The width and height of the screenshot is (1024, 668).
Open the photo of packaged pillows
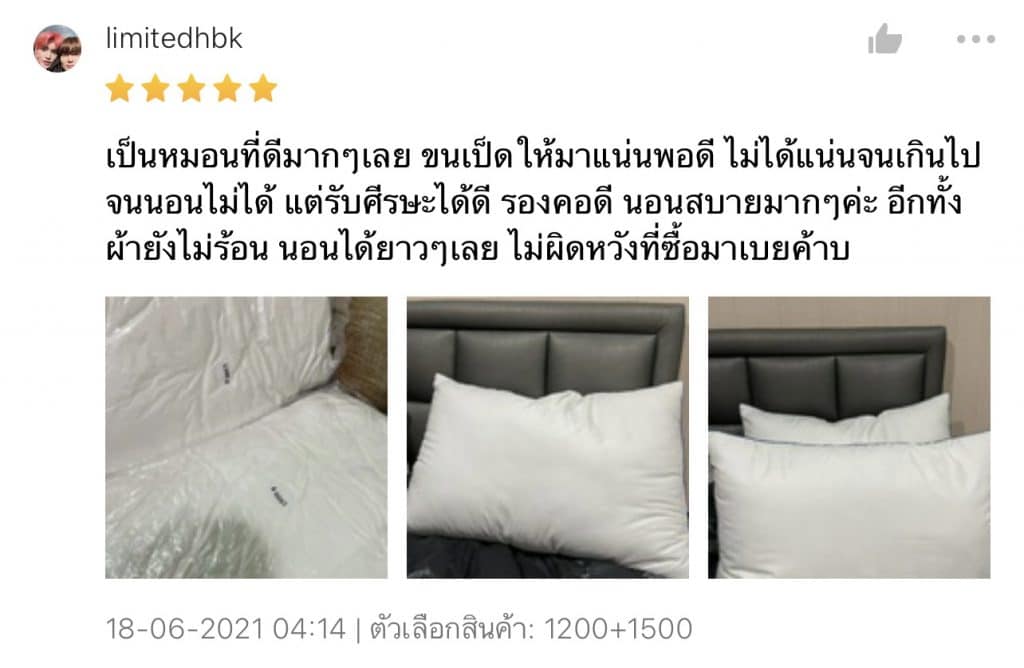point(246,437)
